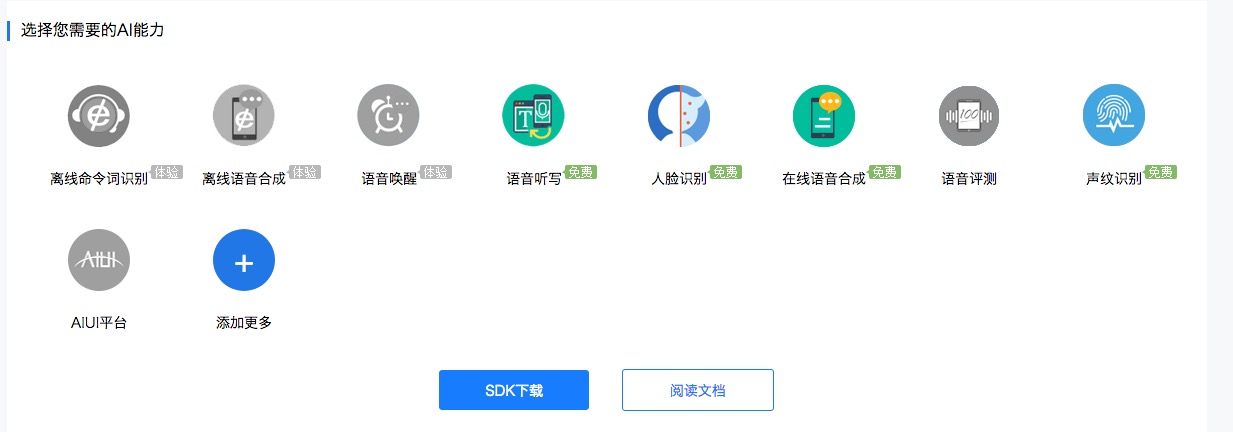
Task: Open 阅读文档 to read the docs
Action: (698, 390)
